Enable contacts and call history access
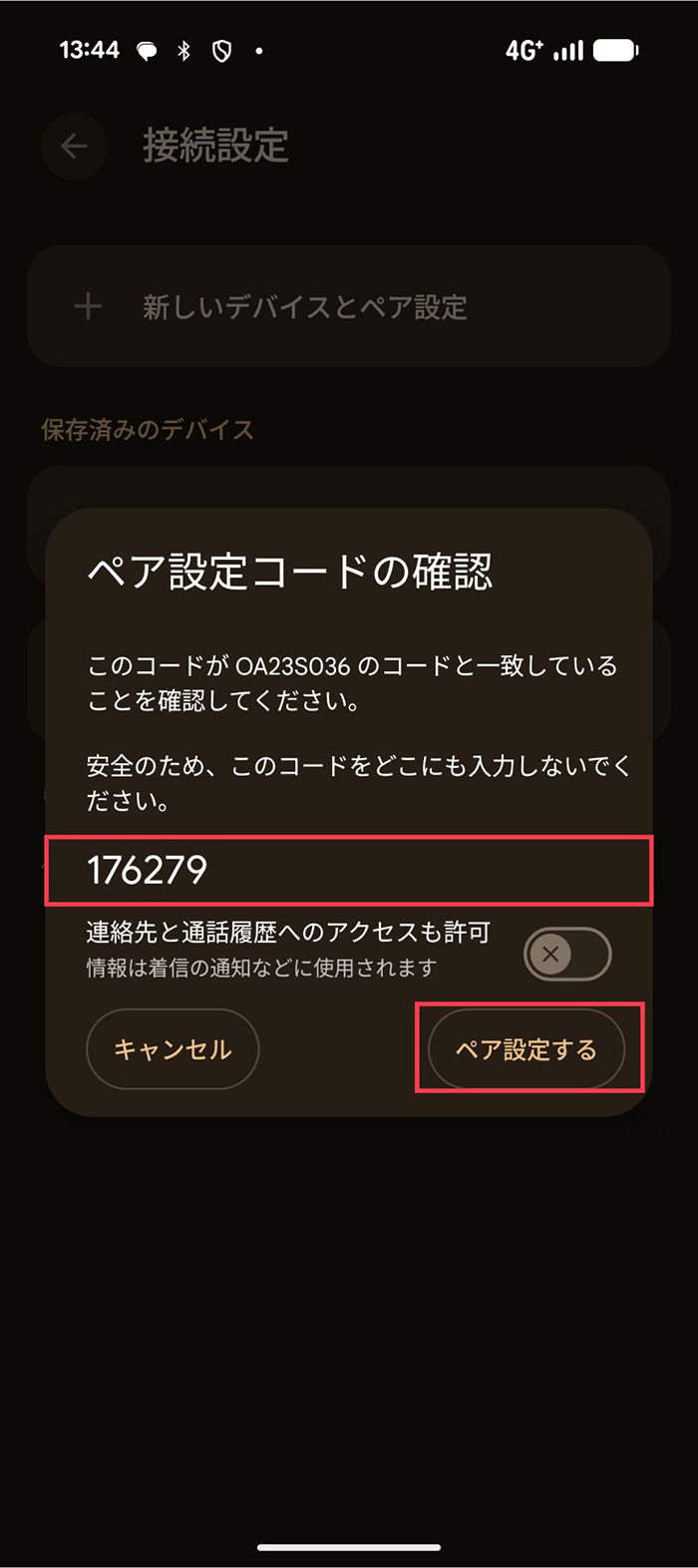Image resolution: width=698 pixels, height=1568 pixels. tap(566, 955)
